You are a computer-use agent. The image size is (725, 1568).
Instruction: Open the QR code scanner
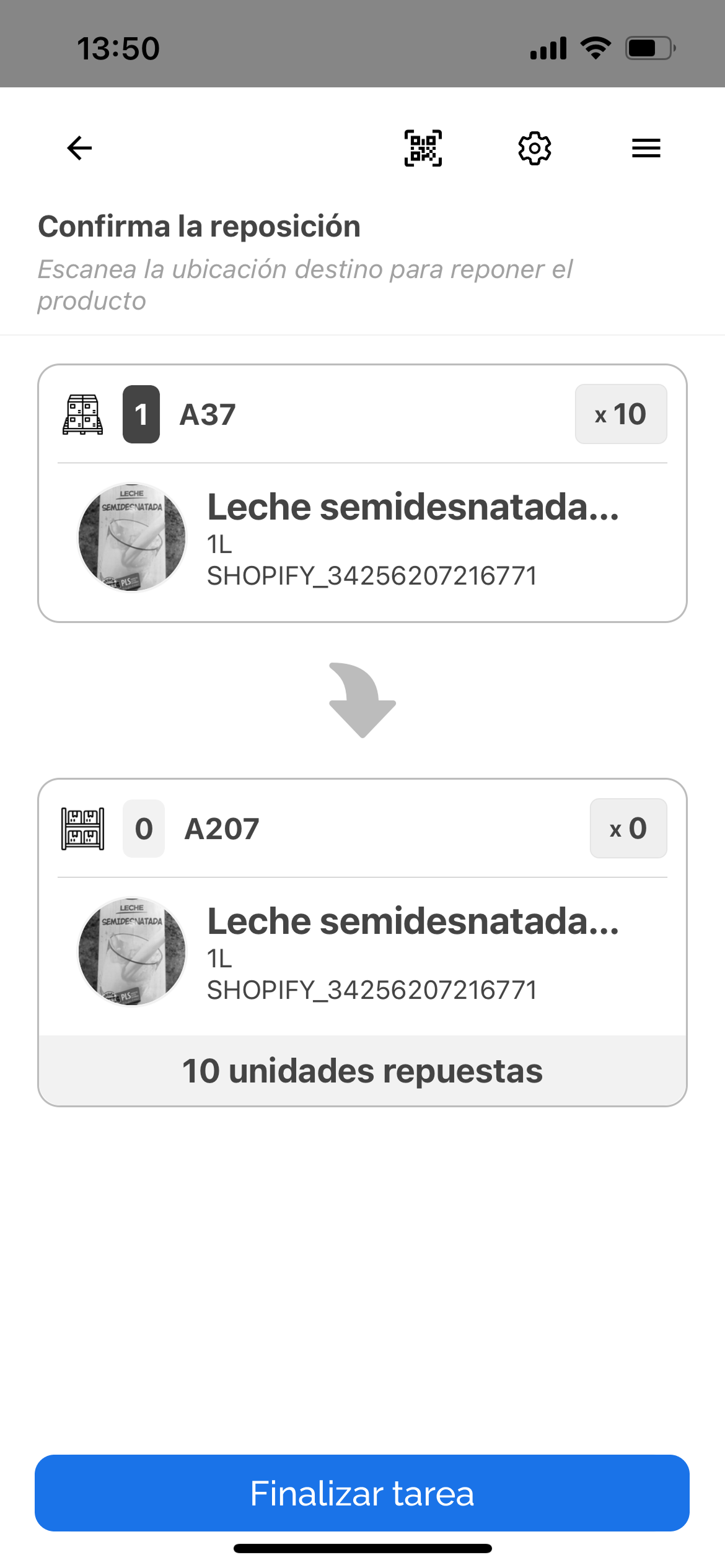(423, 147)
